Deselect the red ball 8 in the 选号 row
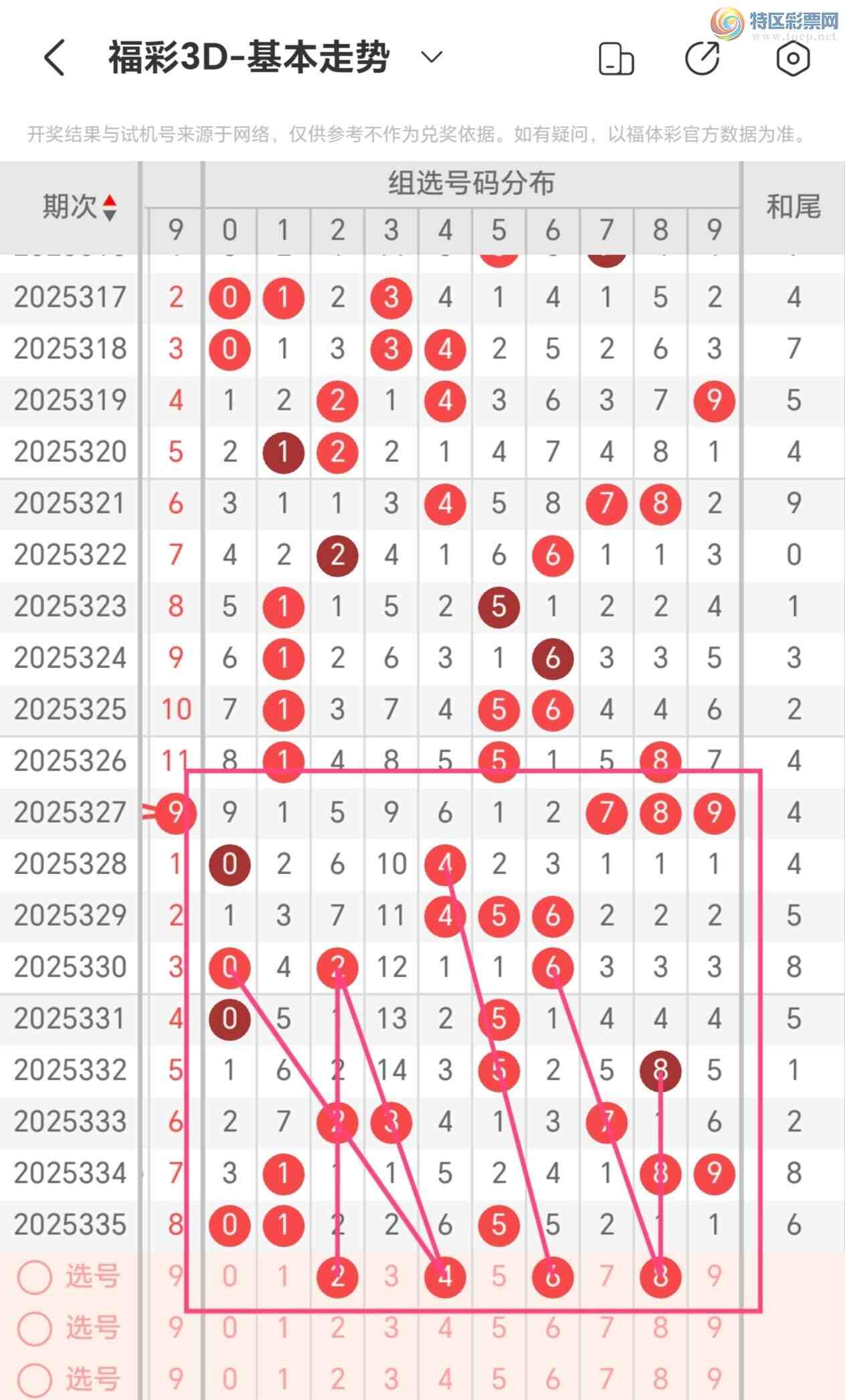The height and width of the screenshot is (1400, 845). 660,1277
